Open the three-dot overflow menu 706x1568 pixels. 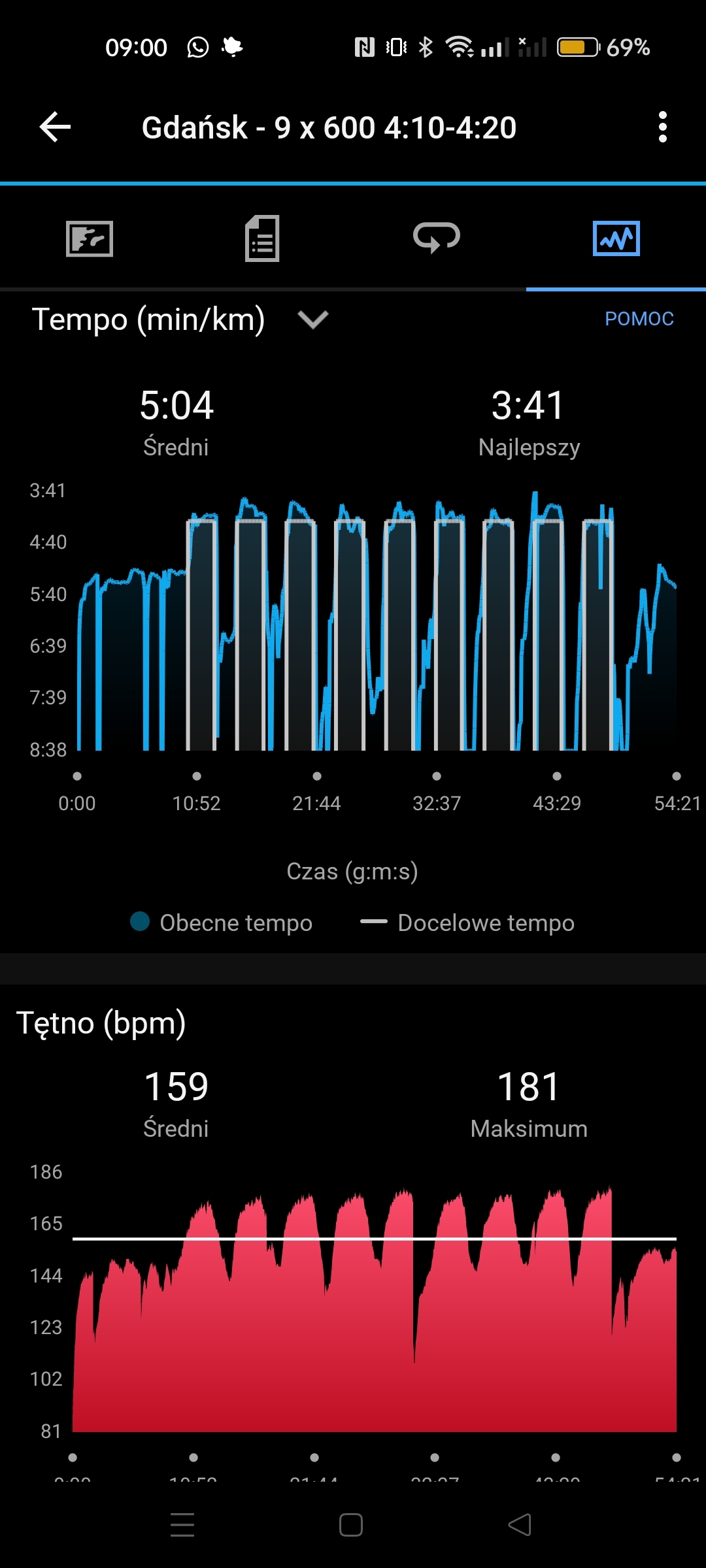[x=662, y=127]
